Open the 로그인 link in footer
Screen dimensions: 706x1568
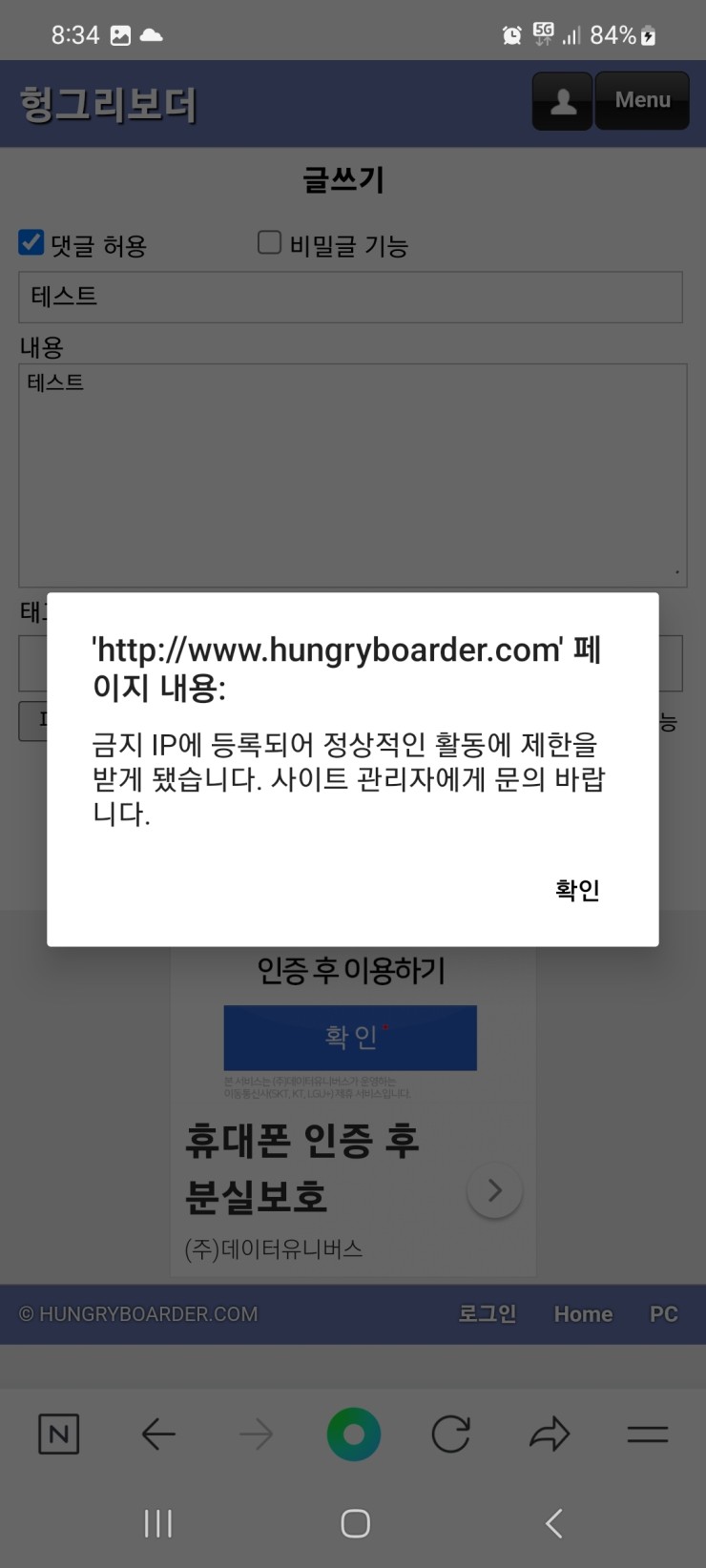click(487, 1313)
